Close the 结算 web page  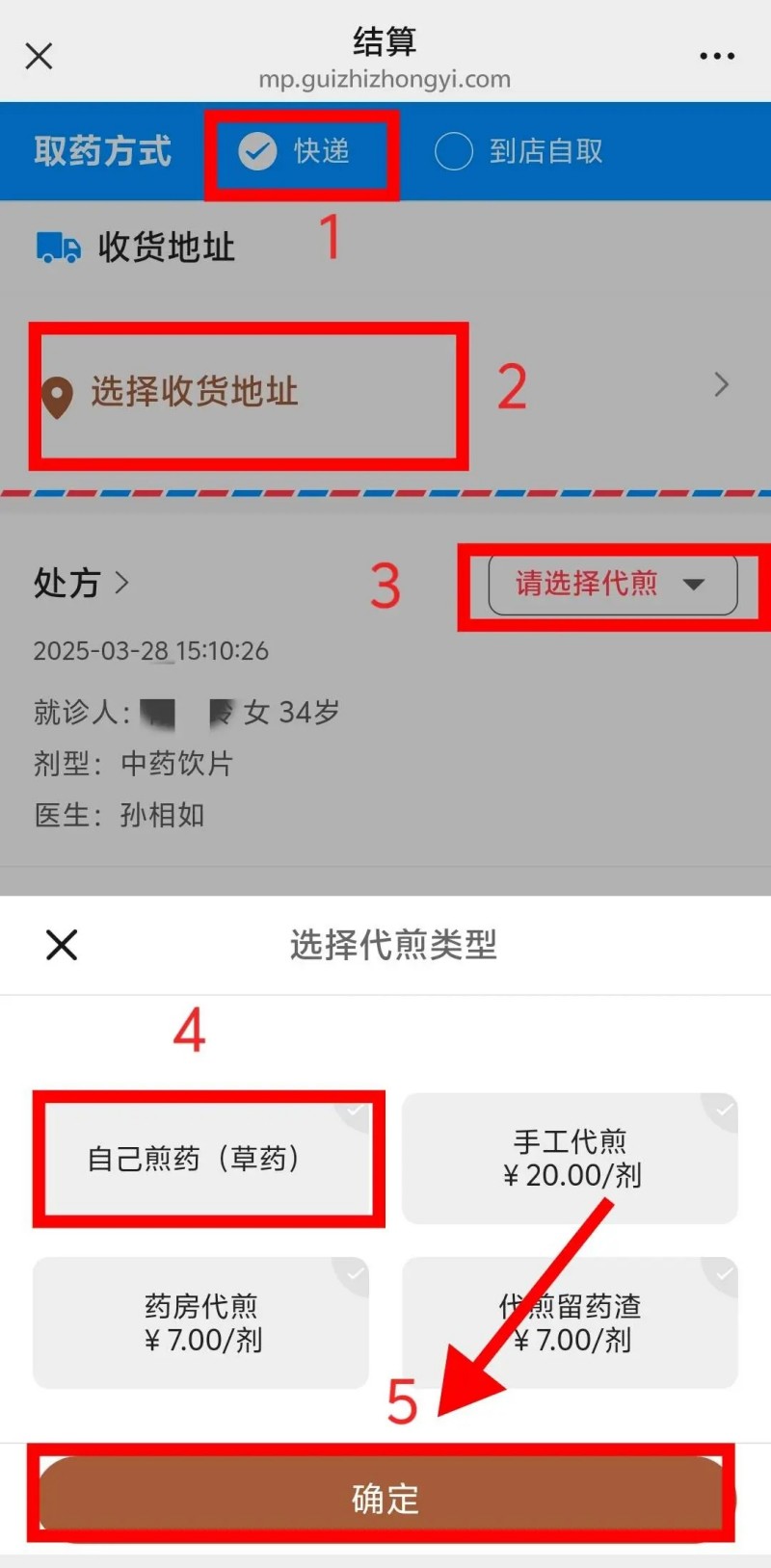point(39,56)
